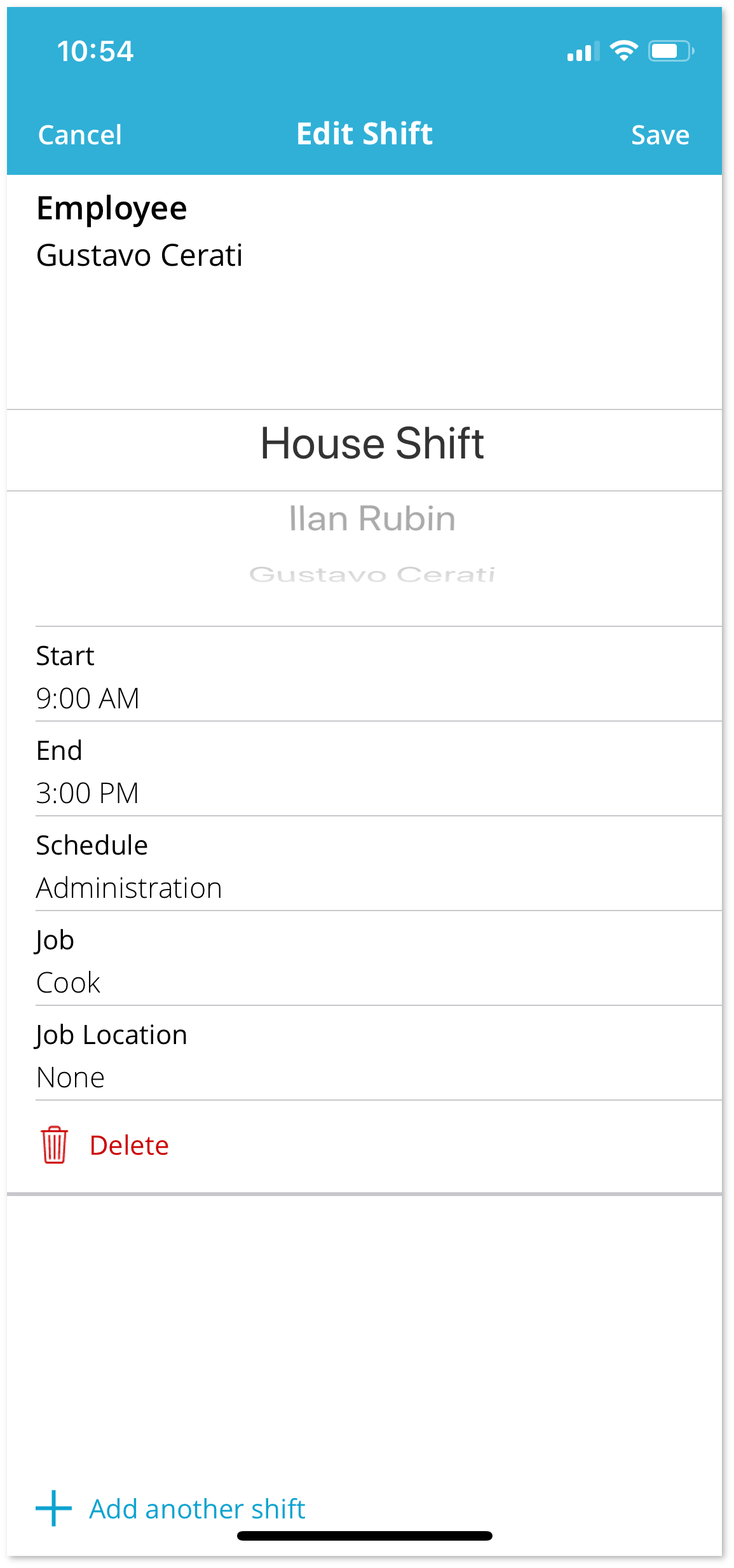The height and width of the screenshot is (1568, 734).
Task: Edit the Job field set to Cook
Action: 379,959
